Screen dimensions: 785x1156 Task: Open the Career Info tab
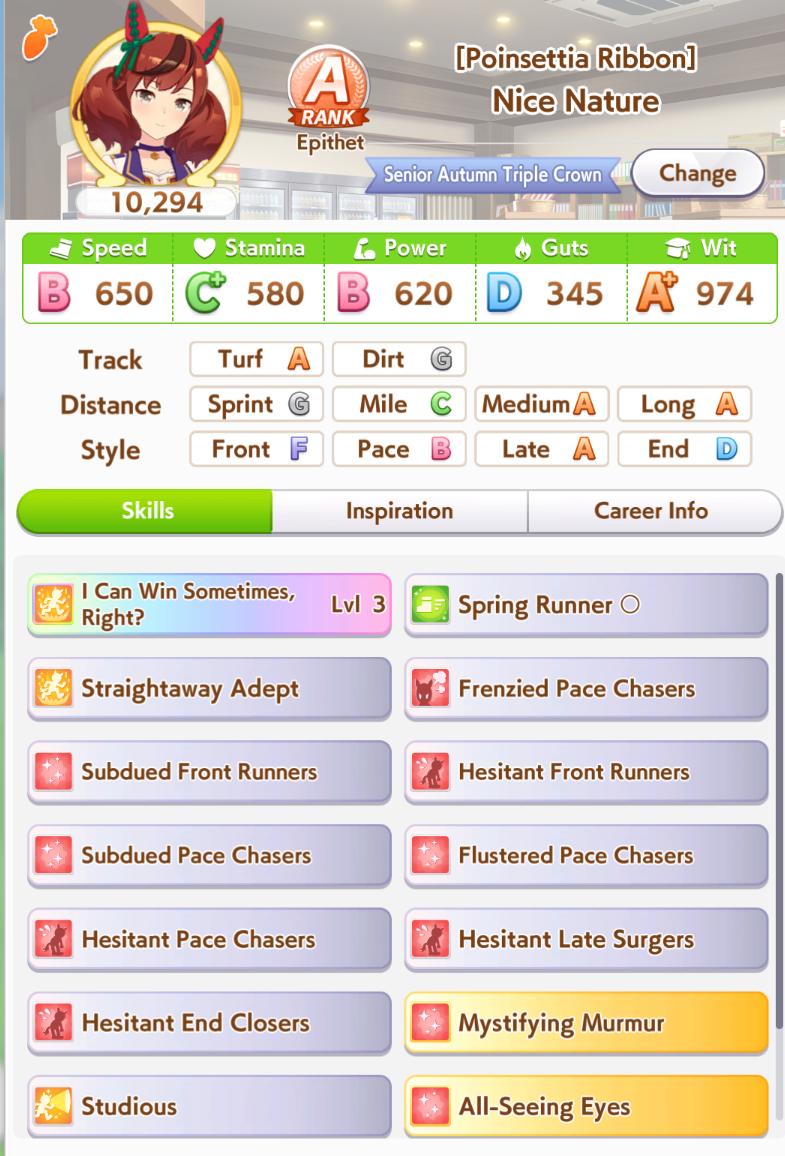[653, 511]
